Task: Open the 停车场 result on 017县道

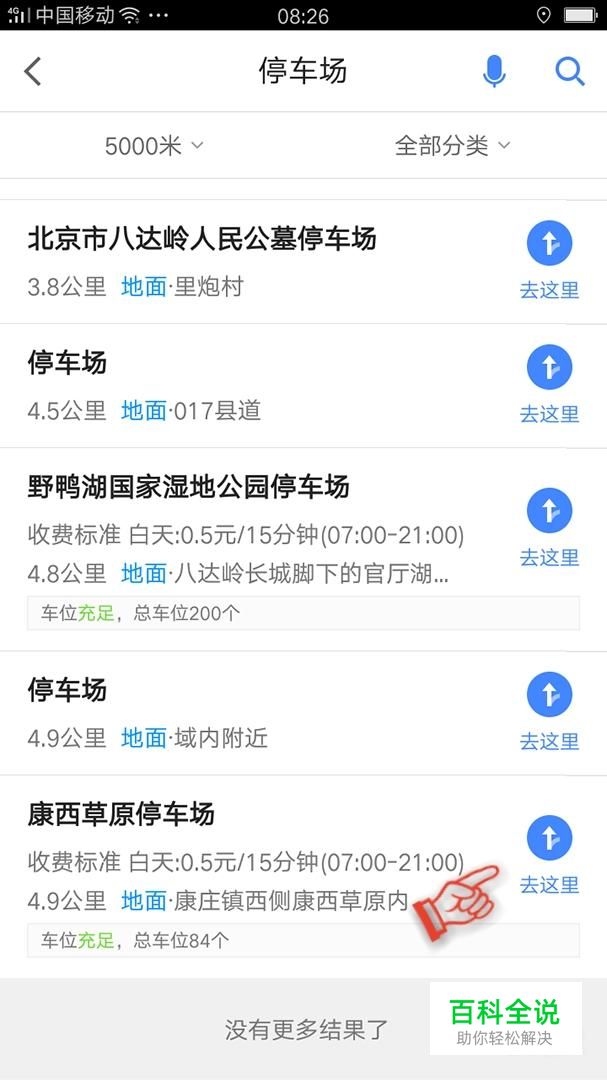Action: pyautogui.click(x=67, y=363)
